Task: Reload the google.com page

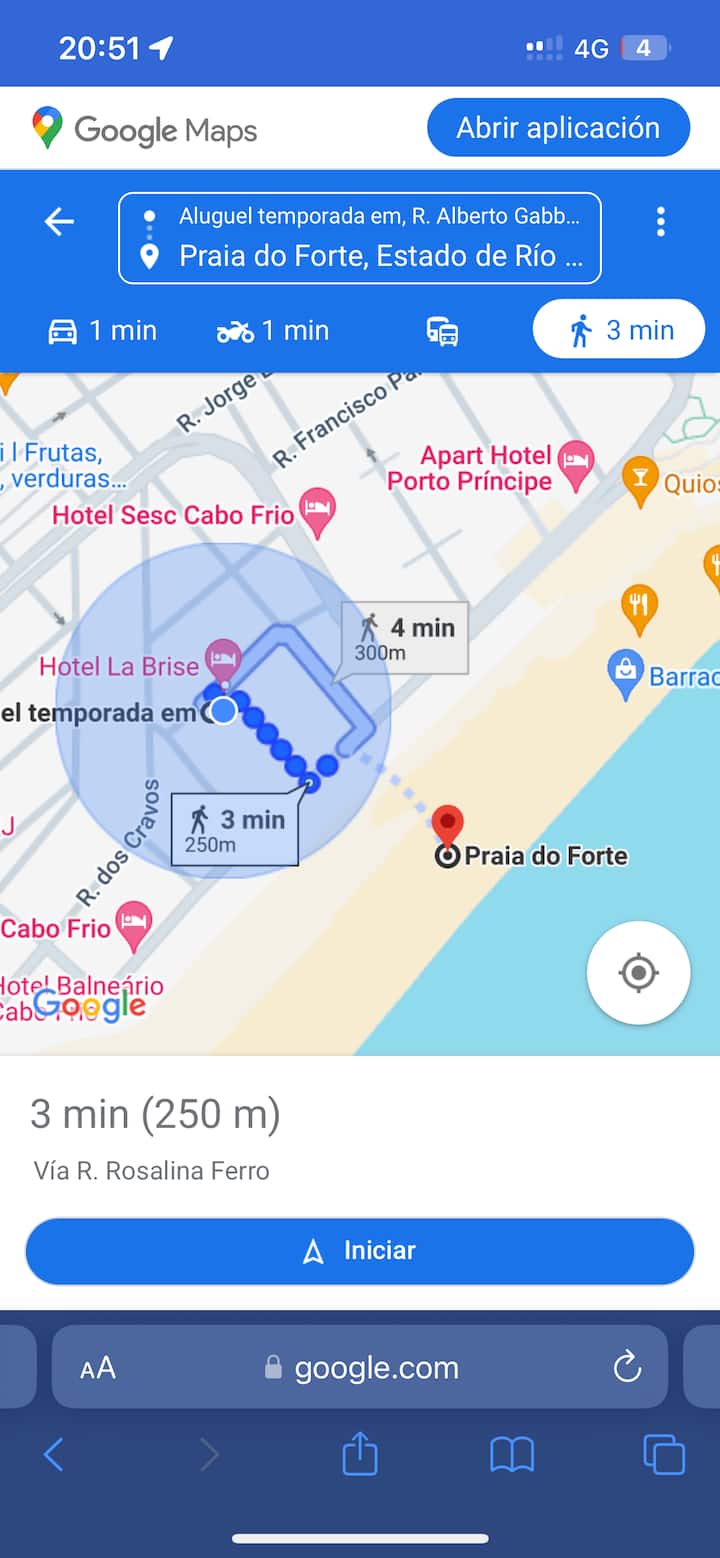Action: pos(627,1367)
